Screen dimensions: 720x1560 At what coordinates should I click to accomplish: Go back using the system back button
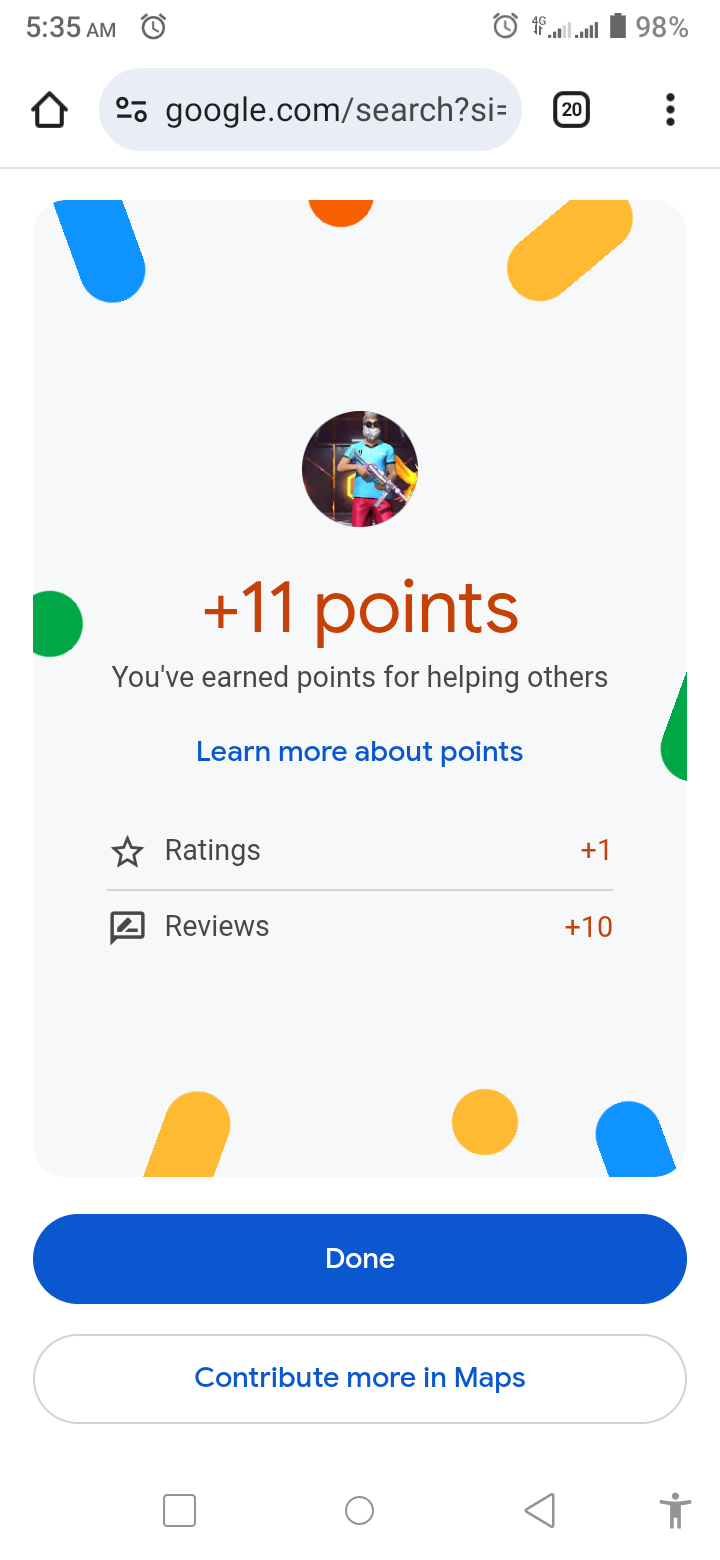click(x=540, y=1510)
